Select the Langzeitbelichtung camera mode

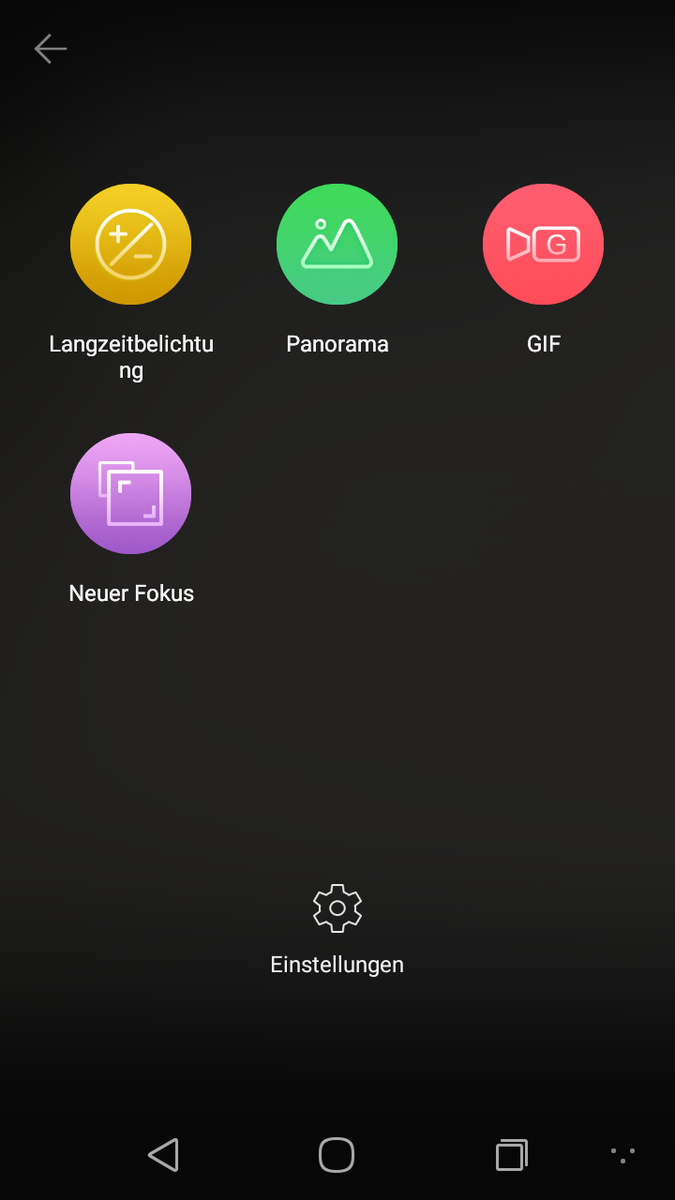click(131, 244)
